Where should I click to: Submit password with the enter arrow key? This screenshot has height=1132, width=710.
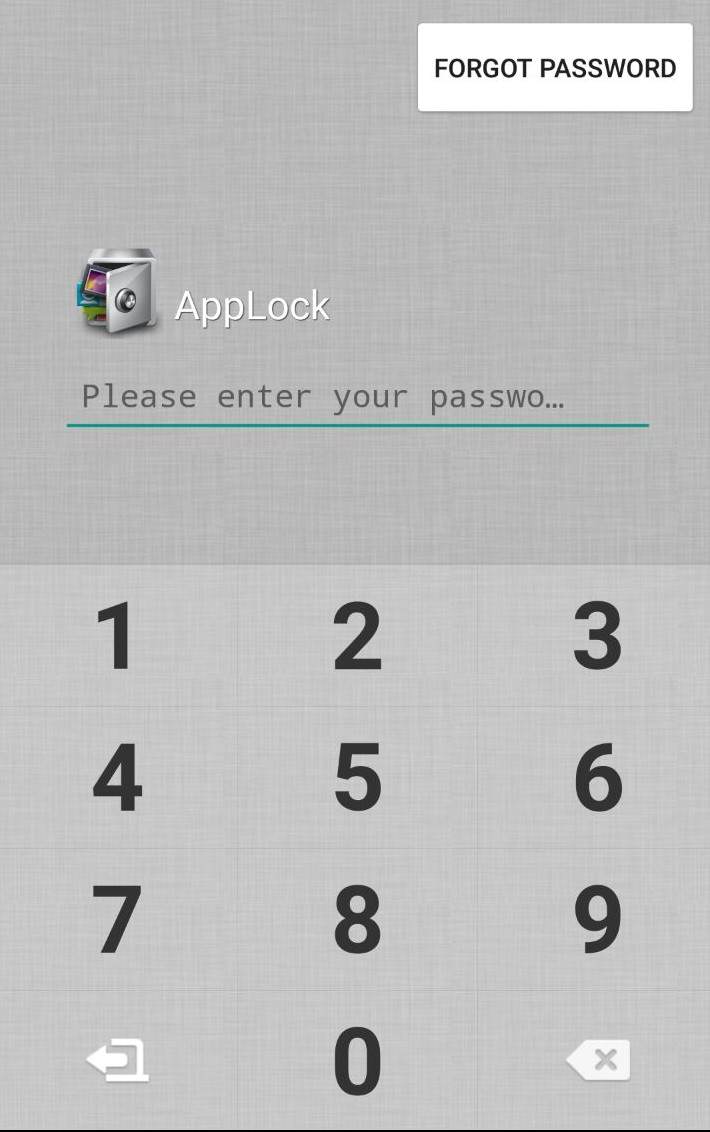point(118,1060)
